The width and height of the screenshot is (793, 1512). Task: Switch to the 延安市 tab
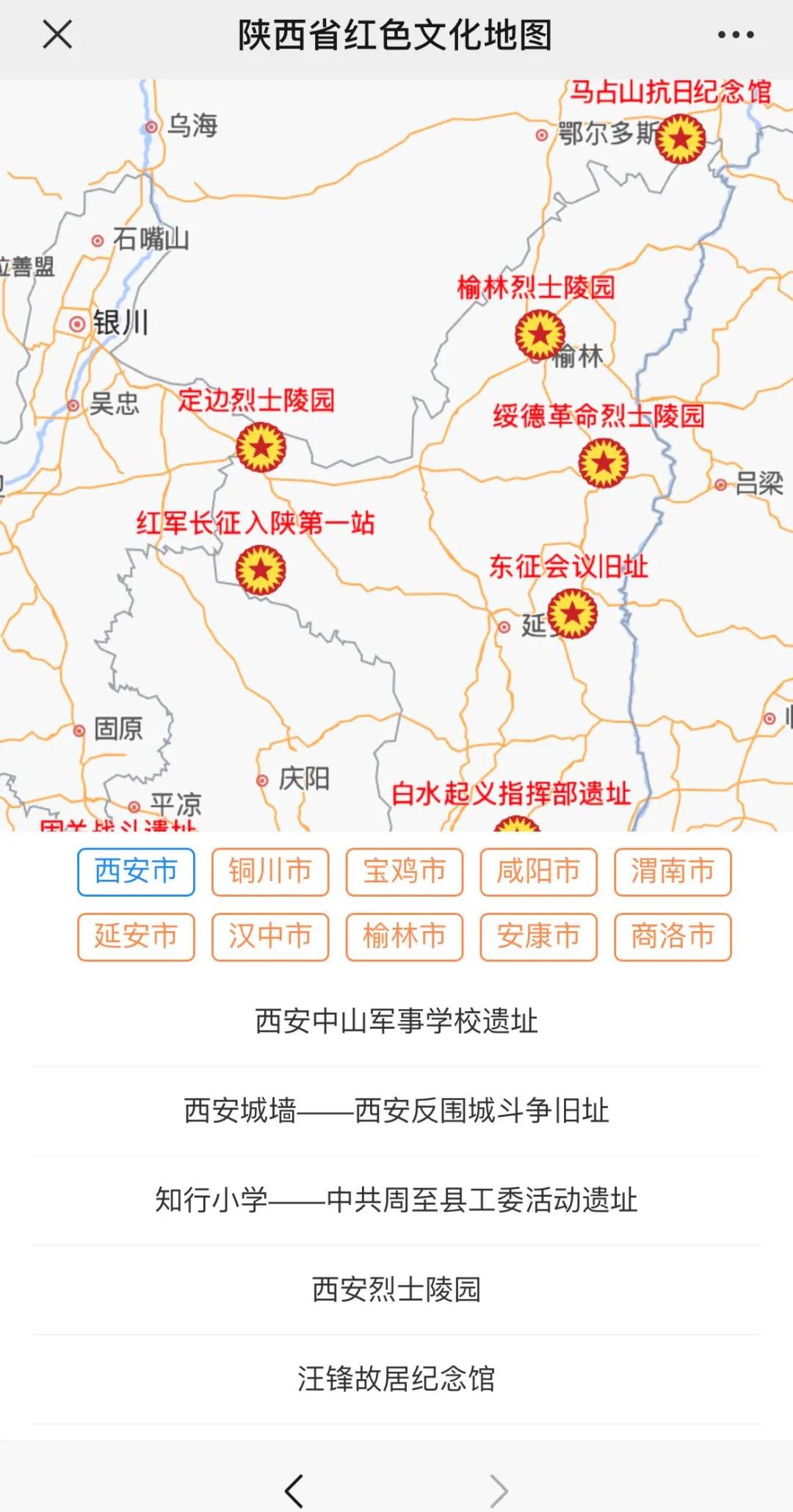pyautogui.click(x=135, y=936)
